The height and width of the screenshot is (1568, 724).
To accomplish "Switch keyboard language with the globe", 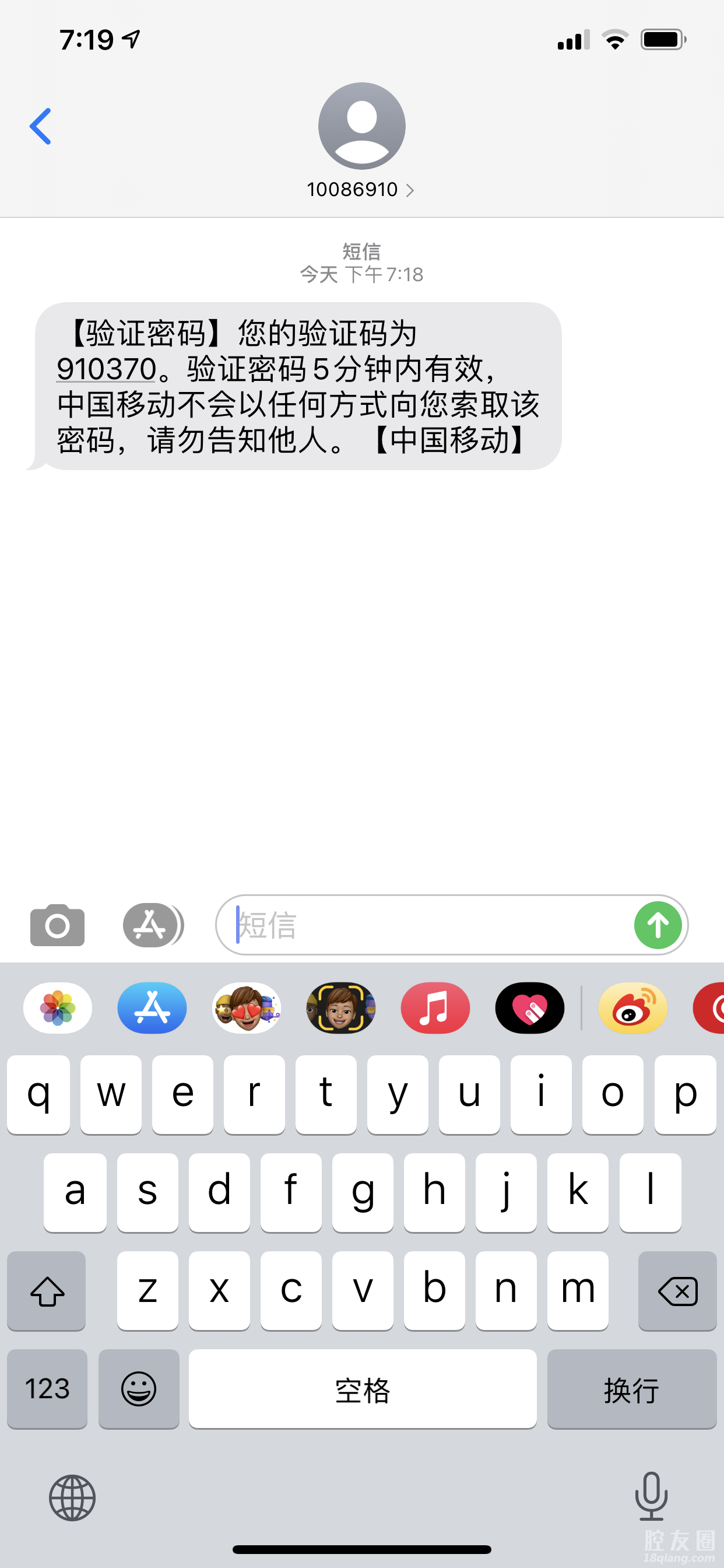I will (x=72, y=1497).
